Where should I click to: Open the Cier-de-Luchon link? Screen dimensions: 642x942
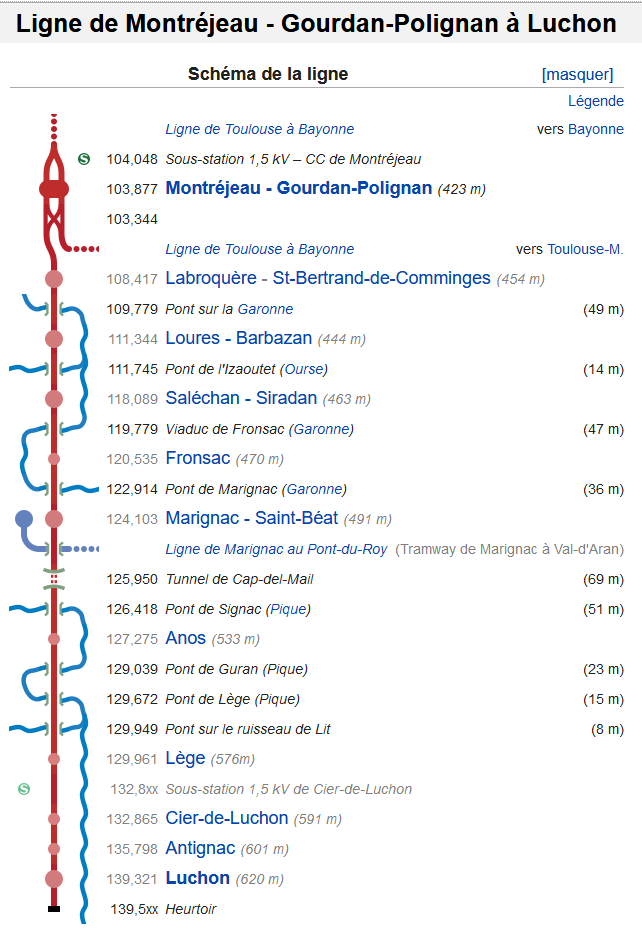(226, 818)
